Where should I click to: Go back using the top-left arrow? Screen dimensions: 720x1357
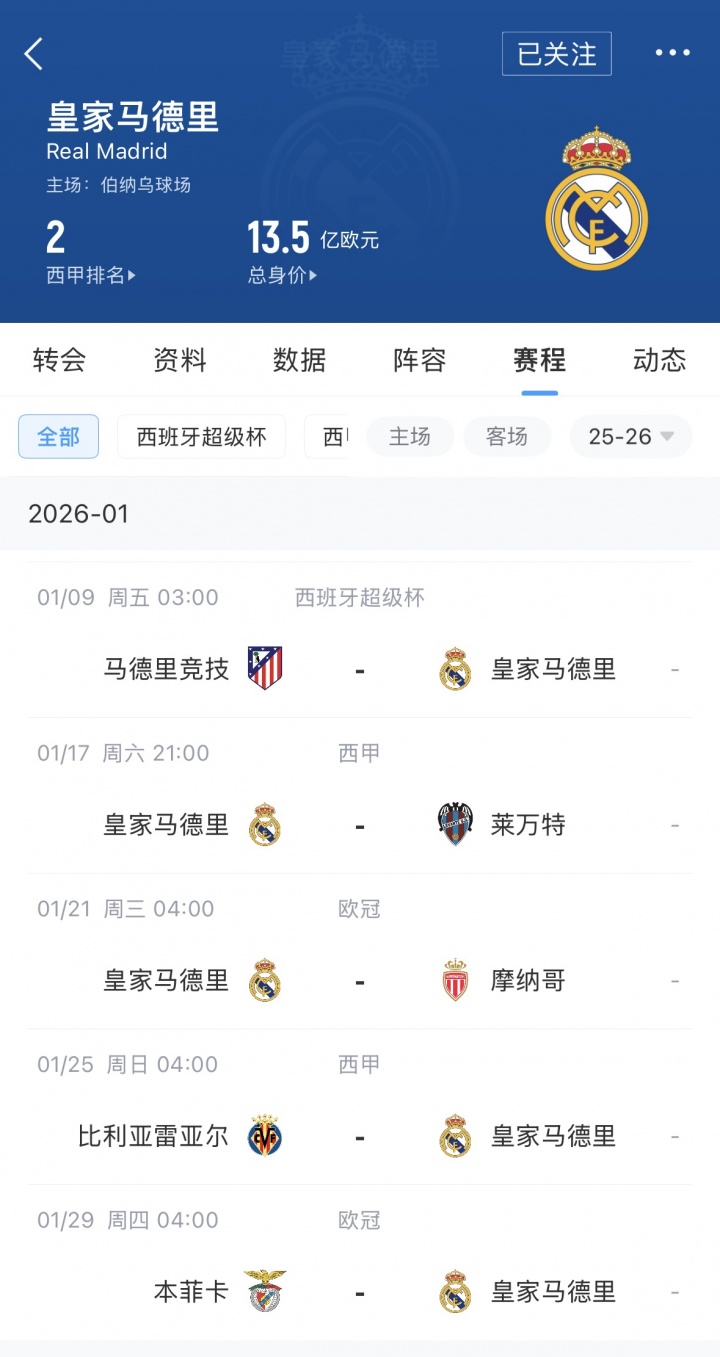[x=34, y=54]
